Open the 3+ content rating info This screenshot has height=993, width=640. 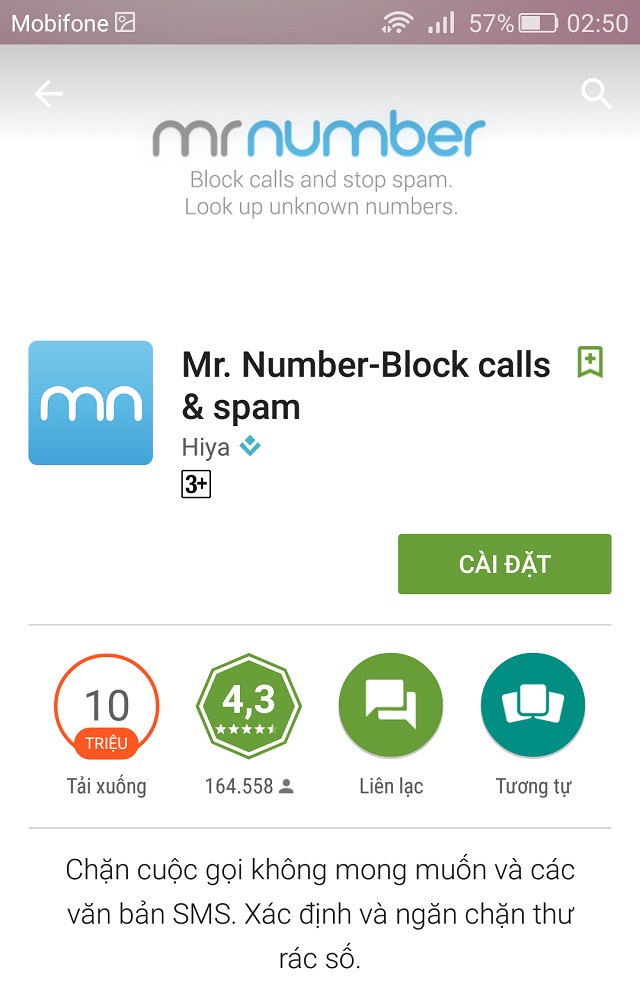(196, 484)
